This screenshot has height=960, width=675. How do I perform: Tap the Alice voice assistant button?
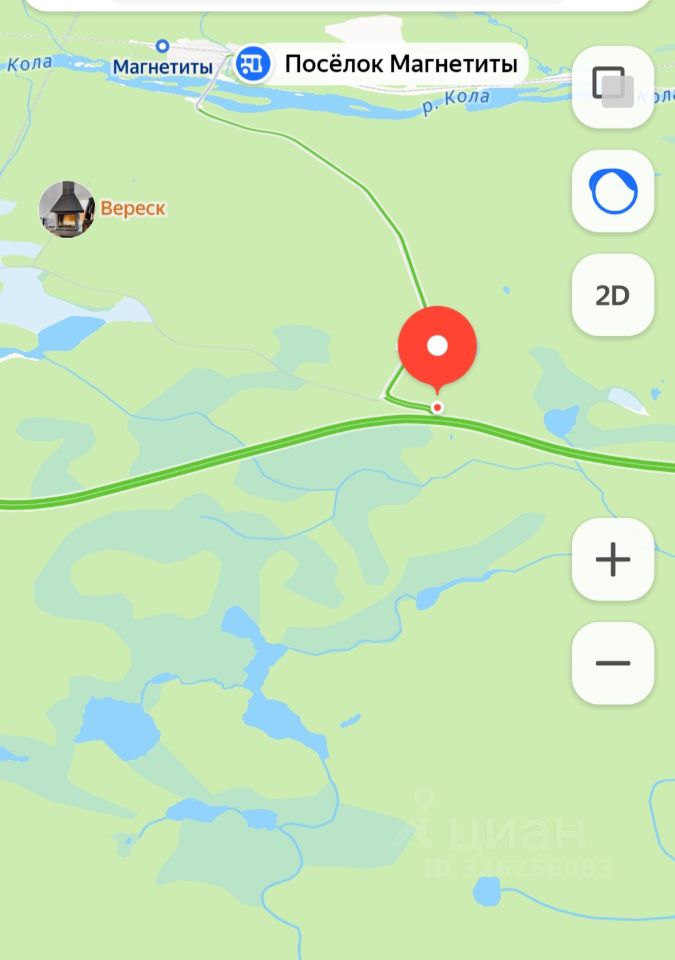point(612,191)
